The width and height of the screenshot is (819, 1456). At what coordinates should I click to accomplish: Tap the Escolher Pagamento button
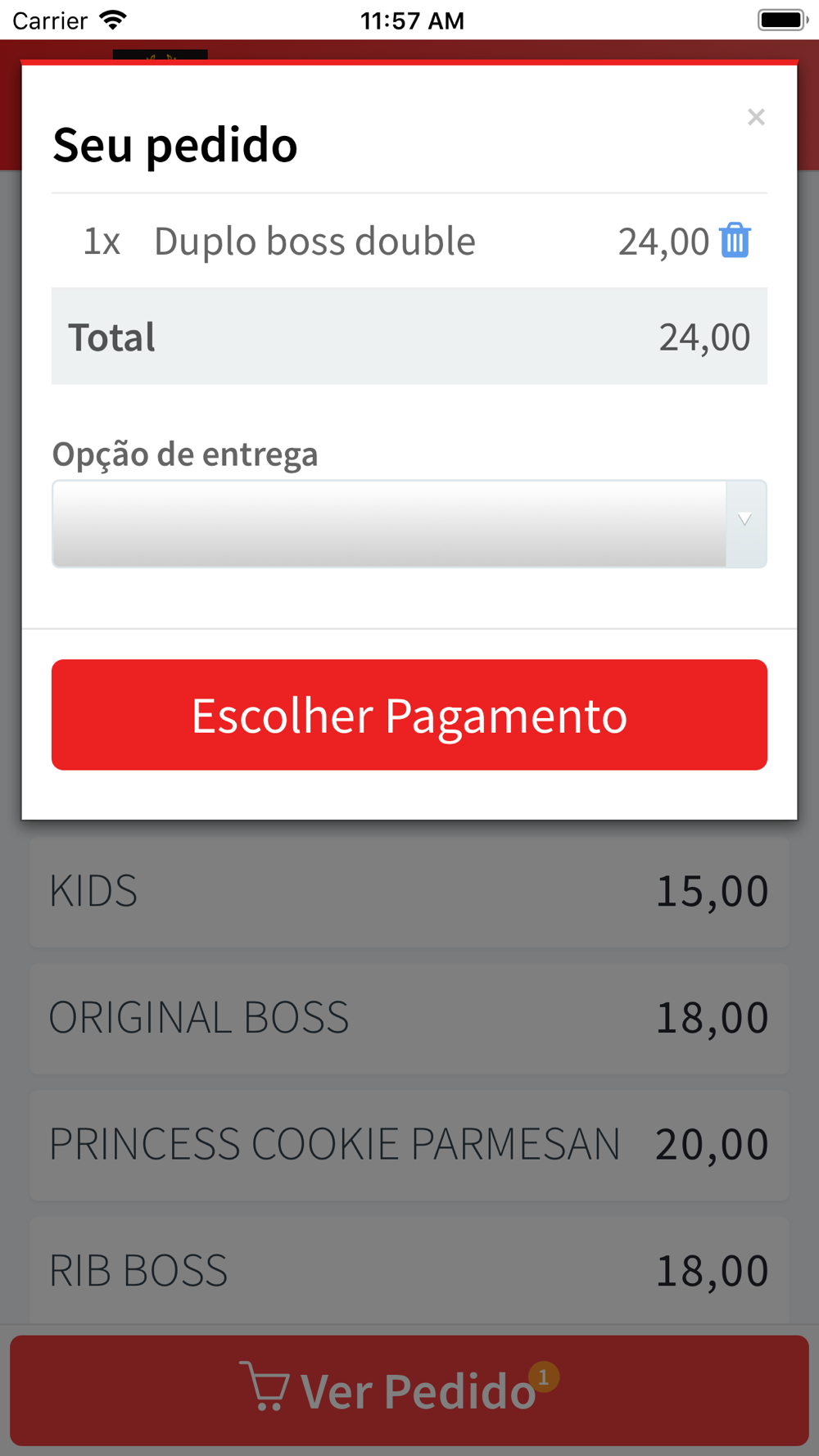pos(409,715)
